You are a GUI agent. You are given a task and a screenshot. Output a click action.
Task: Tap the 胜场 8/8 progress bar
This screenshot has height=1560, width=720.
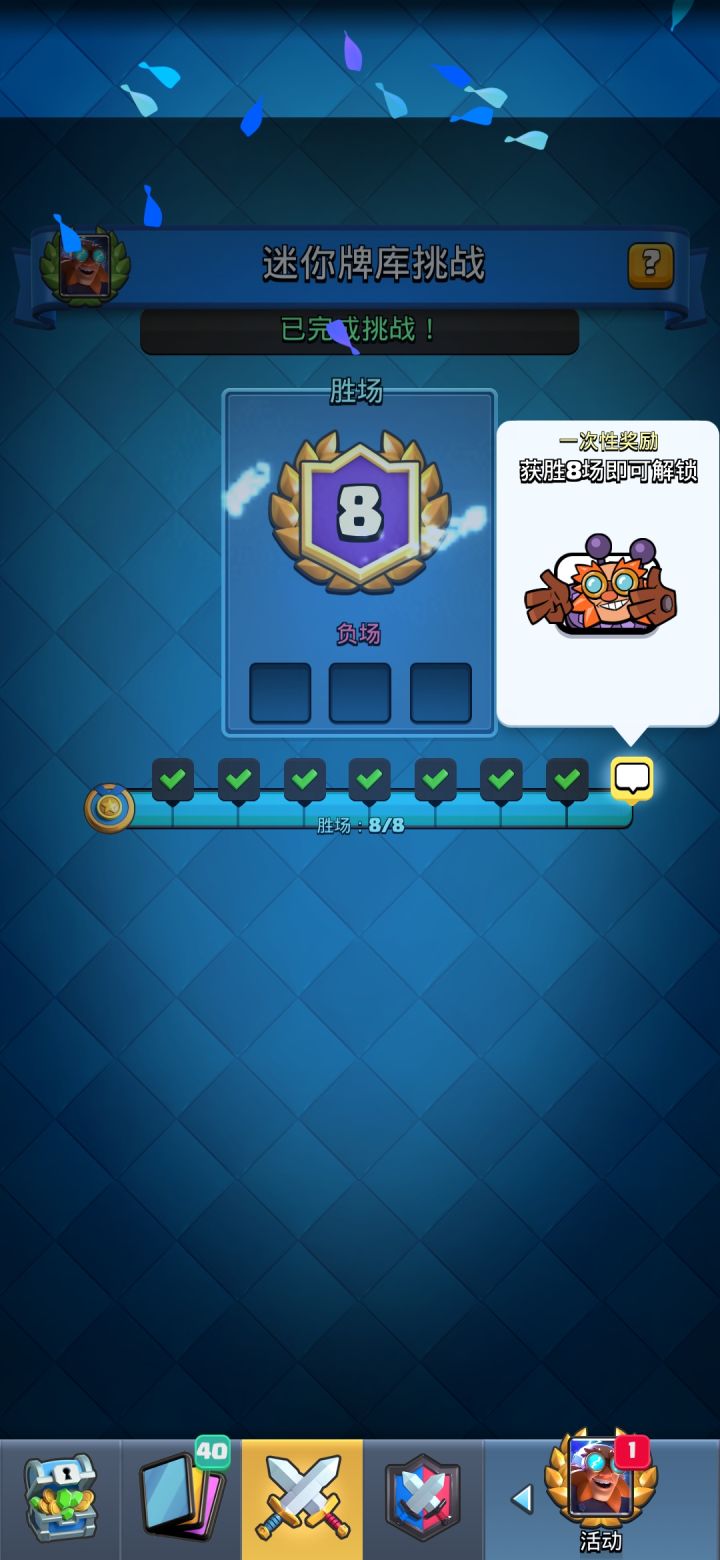click(x=370, y=824)
